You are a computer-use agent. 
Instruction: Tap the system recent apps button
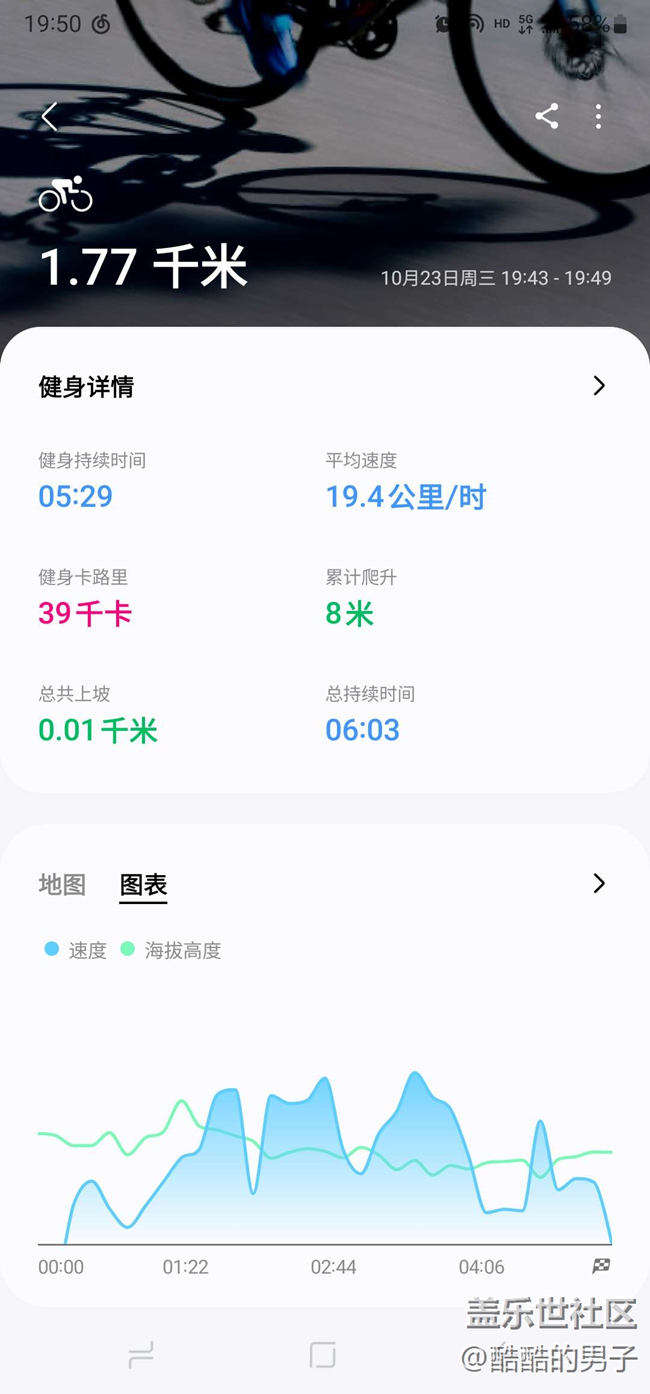pos(141,1356)
